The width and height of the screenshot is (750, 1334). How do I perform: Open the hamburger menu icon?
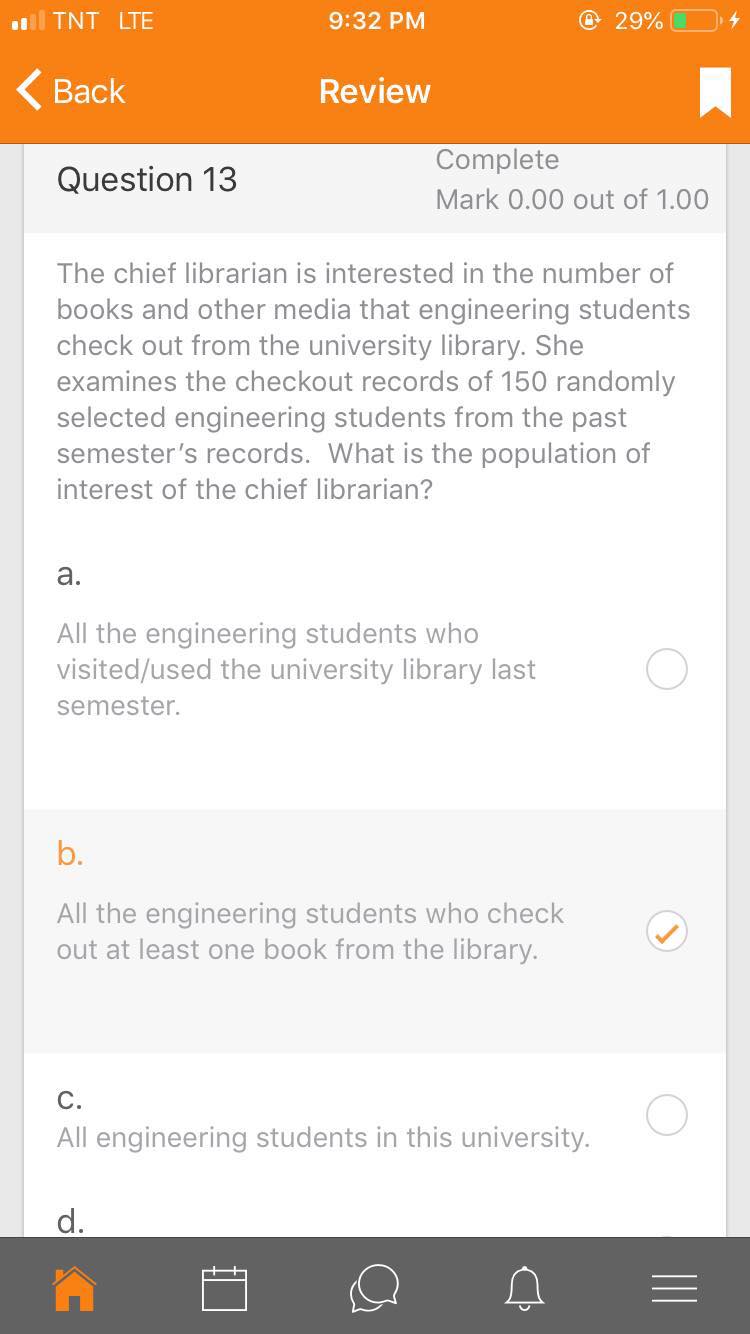click(674, 1288)
